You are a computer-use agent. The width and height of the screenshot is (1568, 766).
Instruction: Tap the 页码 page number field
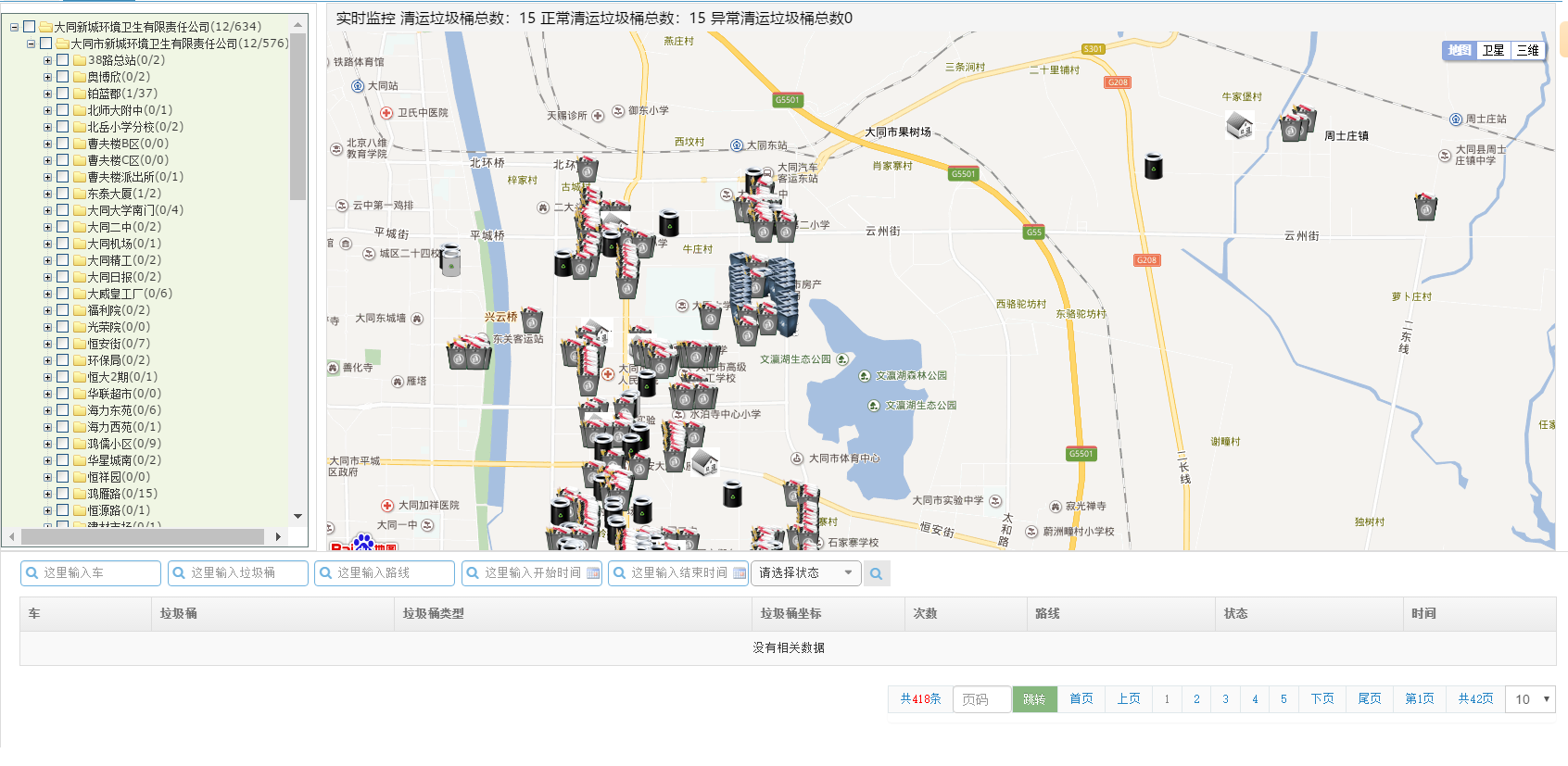pyautogui.click(x=980, y=699)
